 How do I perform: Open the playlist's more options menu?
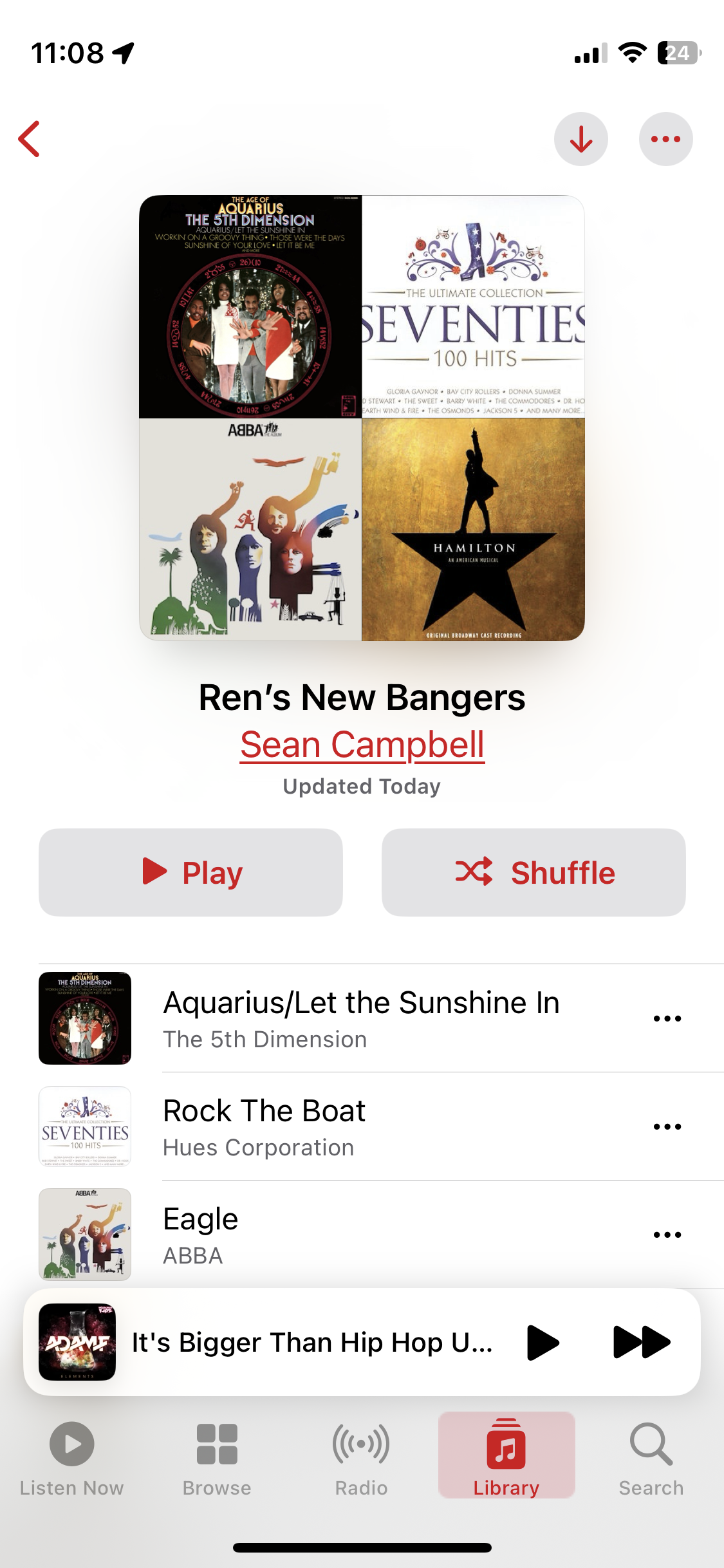pos(665,139)
